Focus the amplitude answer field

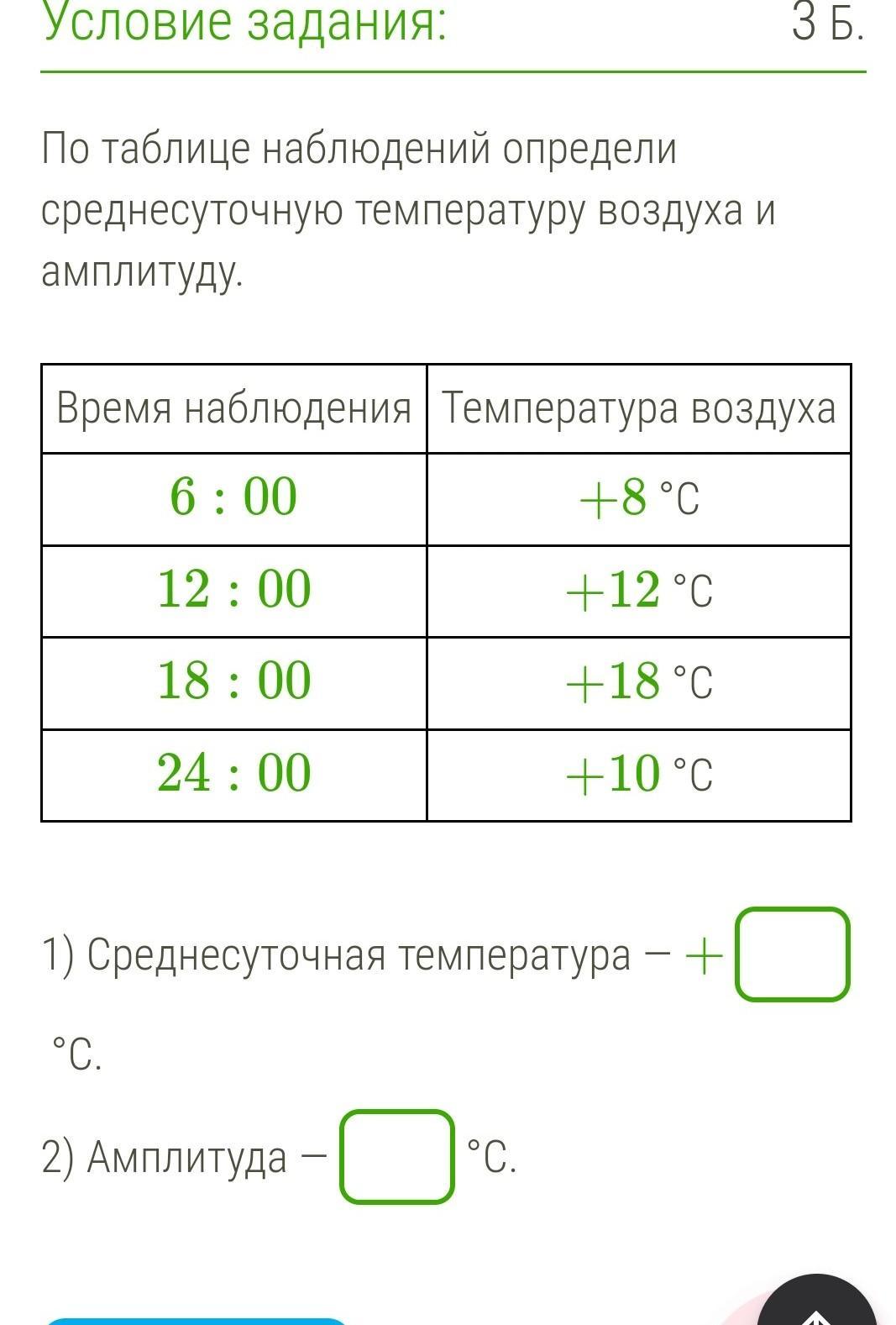click(396, 1157)
